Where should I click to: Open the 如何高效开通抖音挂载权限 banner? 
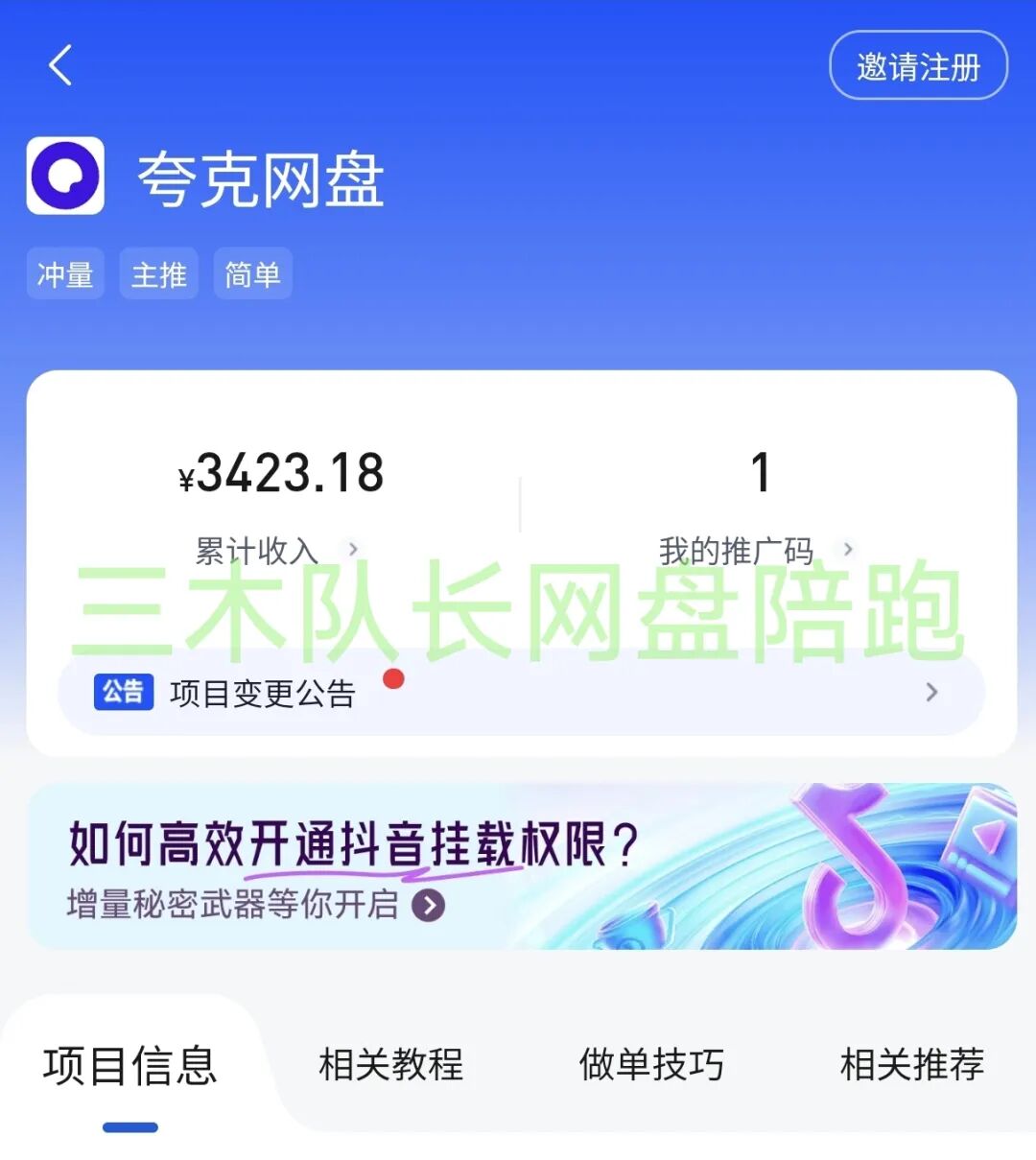[x=518, y=864]
